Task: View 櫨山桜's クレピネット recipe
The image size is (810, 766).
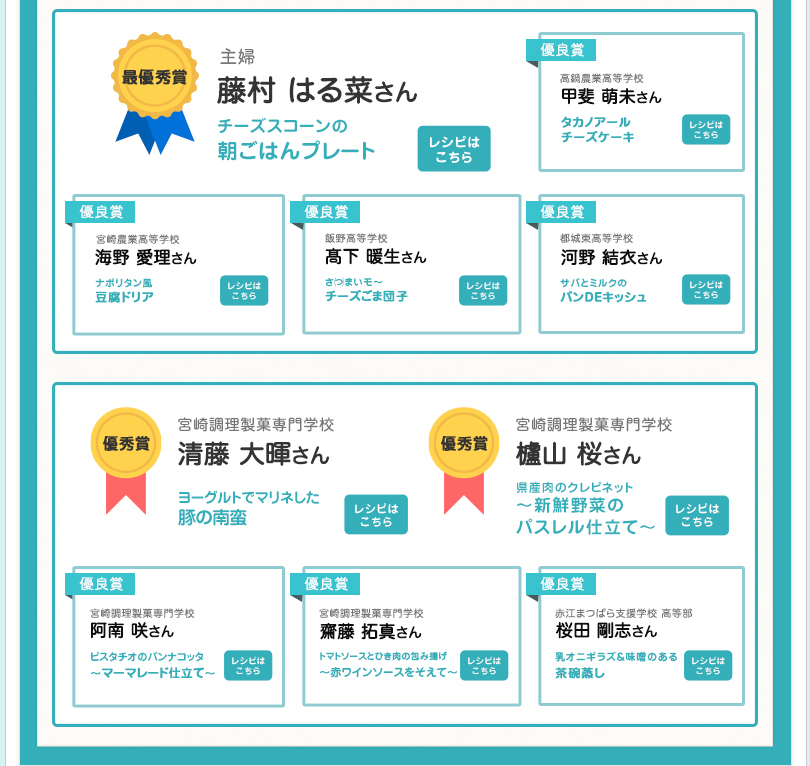Action: pyautogui.click(x=697, y=515)
